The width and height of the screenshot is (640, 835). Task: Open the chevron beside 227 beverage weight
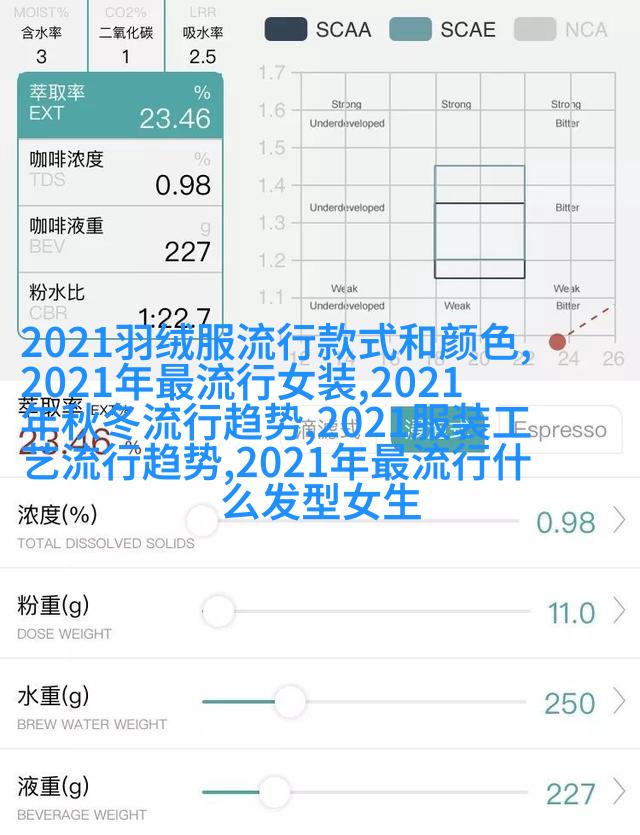pos(620,792)
